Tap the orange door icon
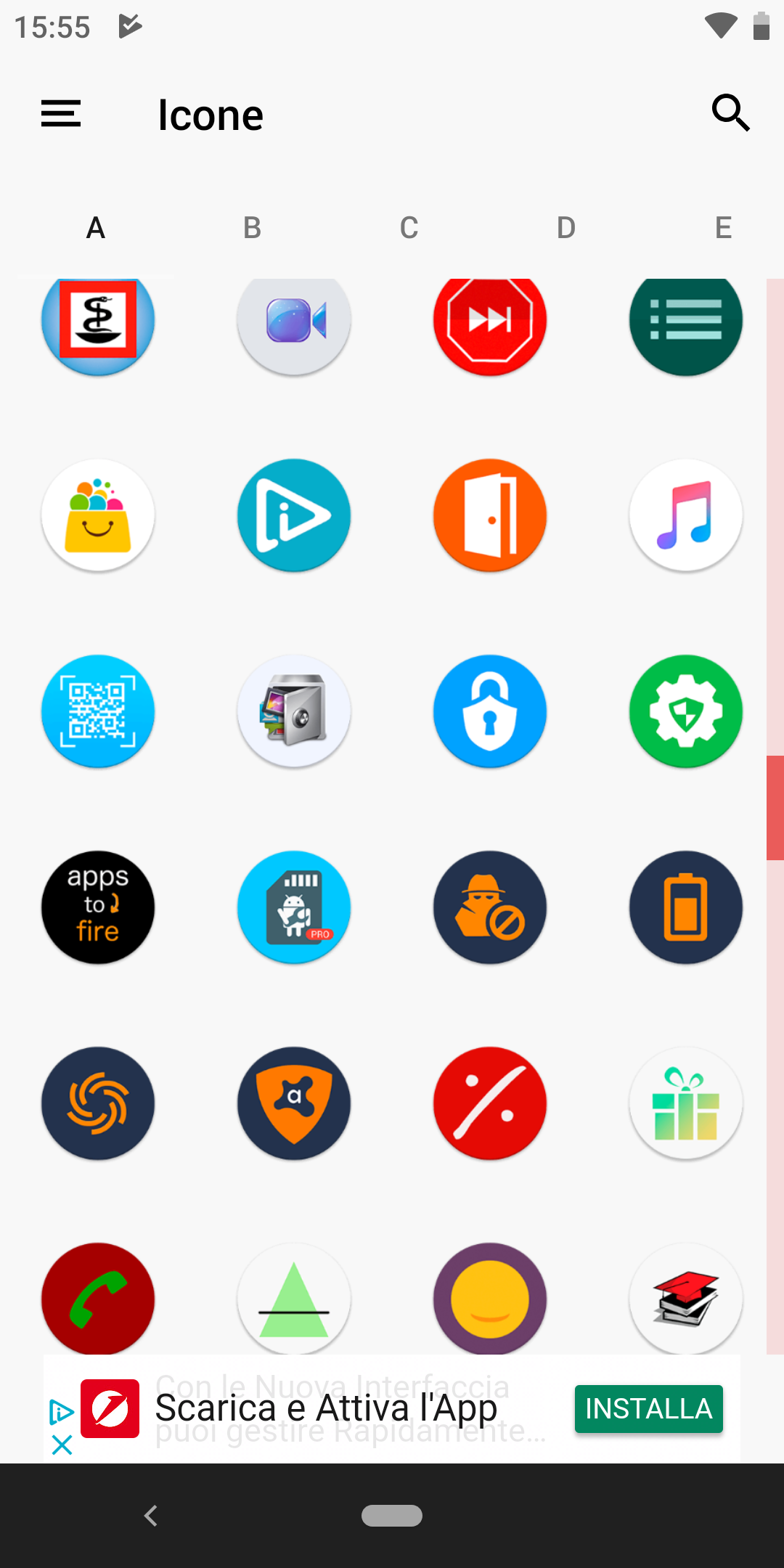The width and height of the screenshot is (784, 1568). point(490,515)
